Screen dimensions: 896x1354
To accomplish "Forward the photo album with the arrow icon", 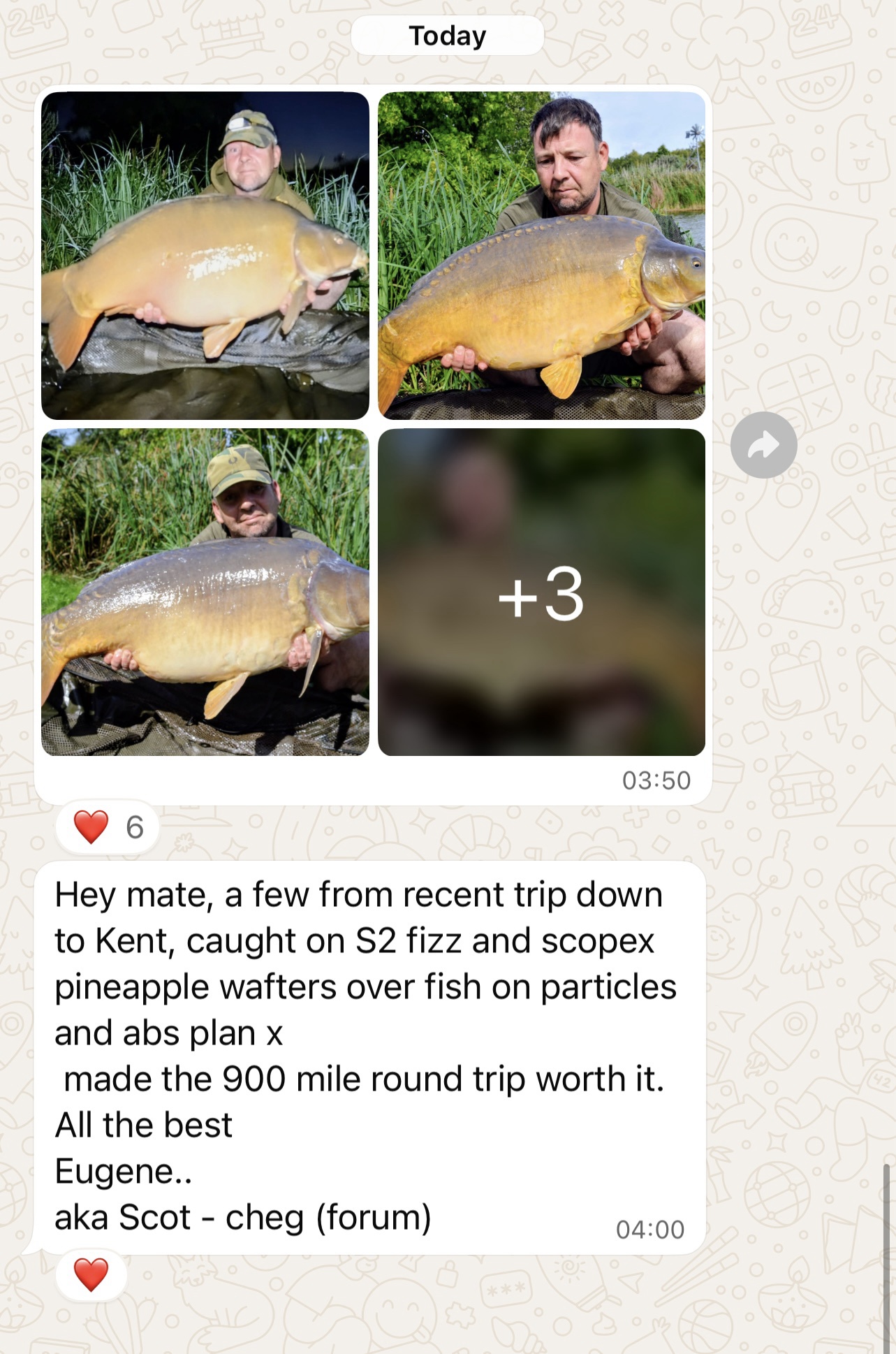I will [x=763, y=445].
